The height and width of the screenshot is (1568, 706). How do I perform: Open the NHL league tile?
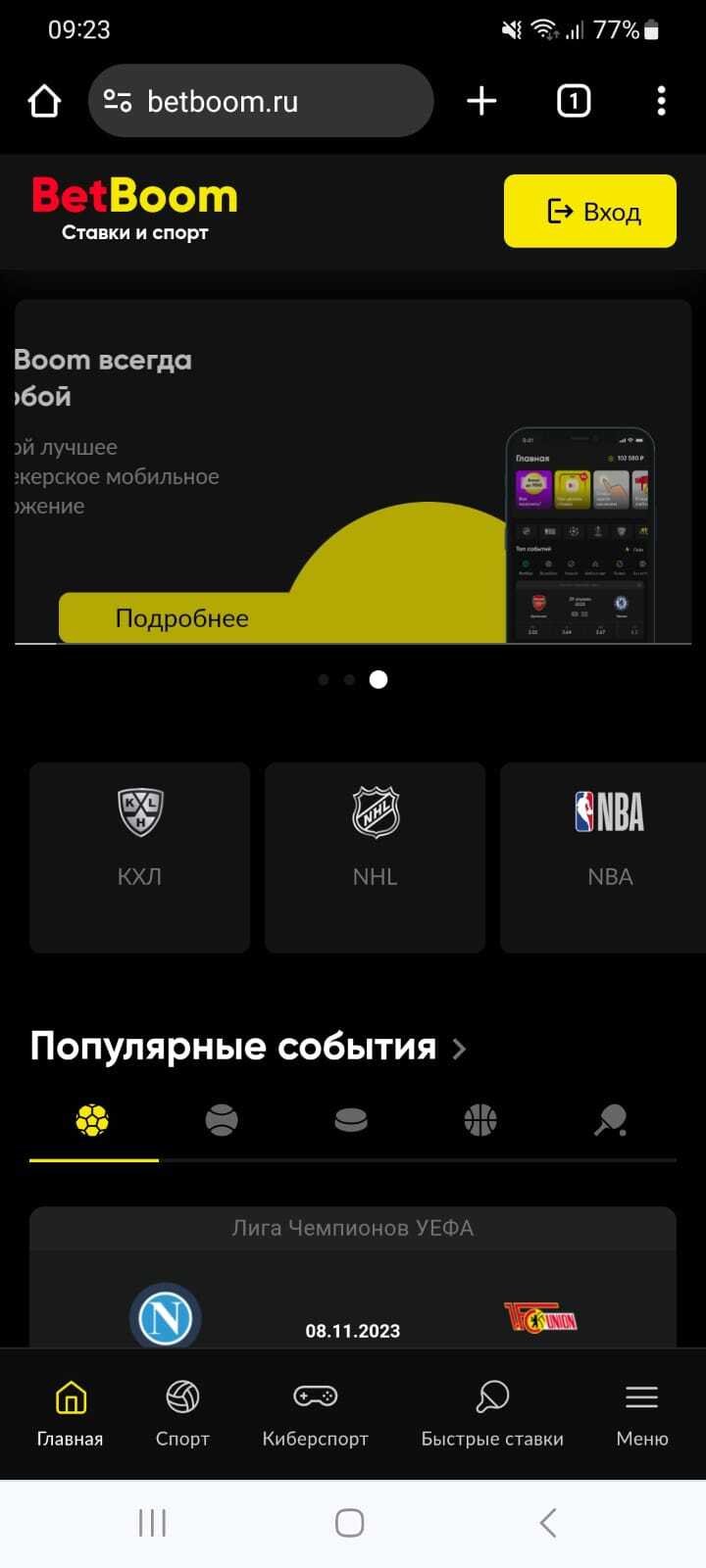[x=375, y=857]
